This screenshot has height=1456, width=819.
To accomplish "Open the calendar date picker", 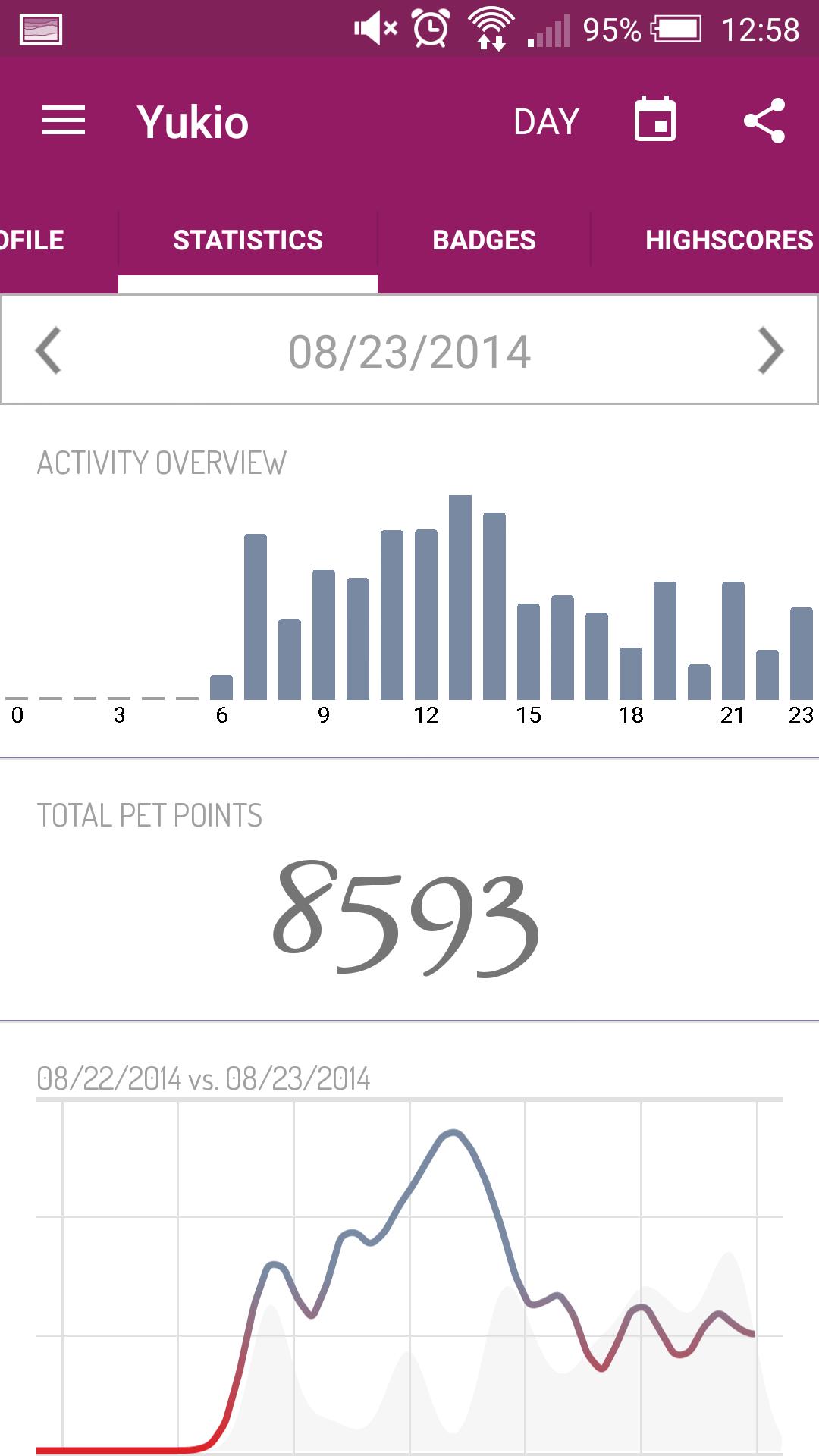I will tap(655, 120).
